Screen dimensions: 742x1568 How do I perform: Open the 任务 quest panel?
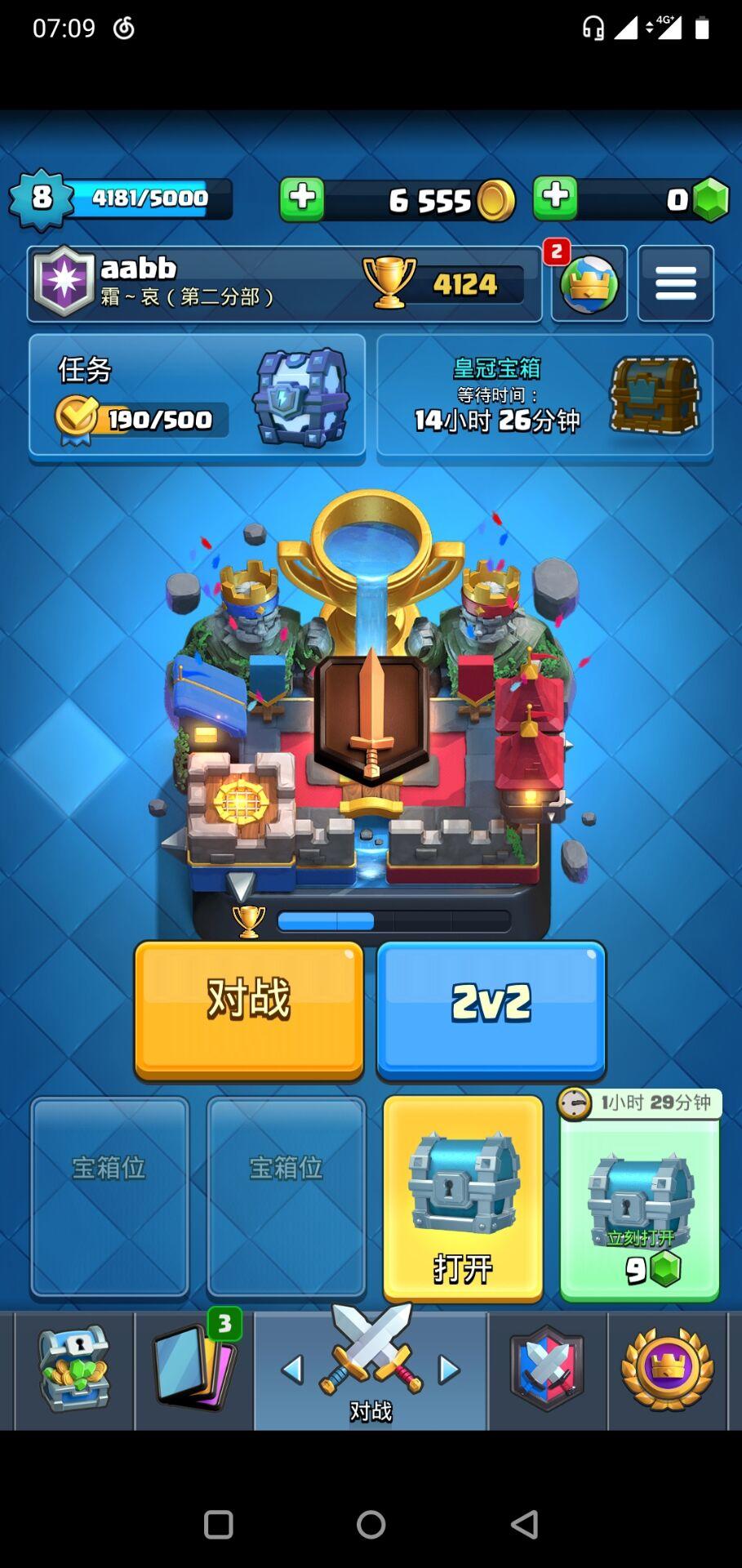(196, 394)
